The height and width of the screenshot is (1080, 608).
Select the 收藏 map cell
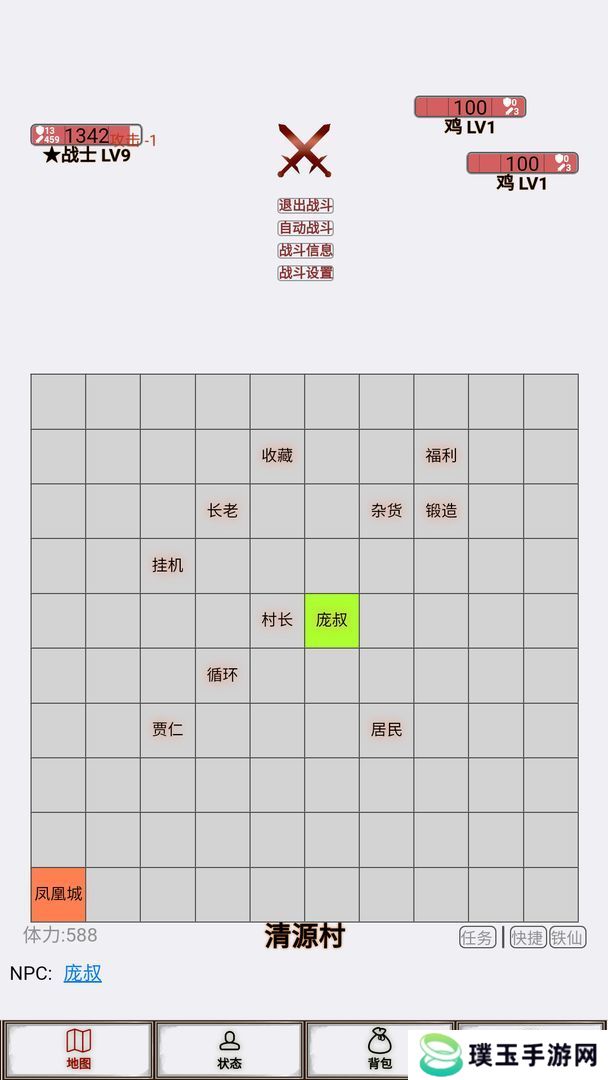click(x=277, y=456)
